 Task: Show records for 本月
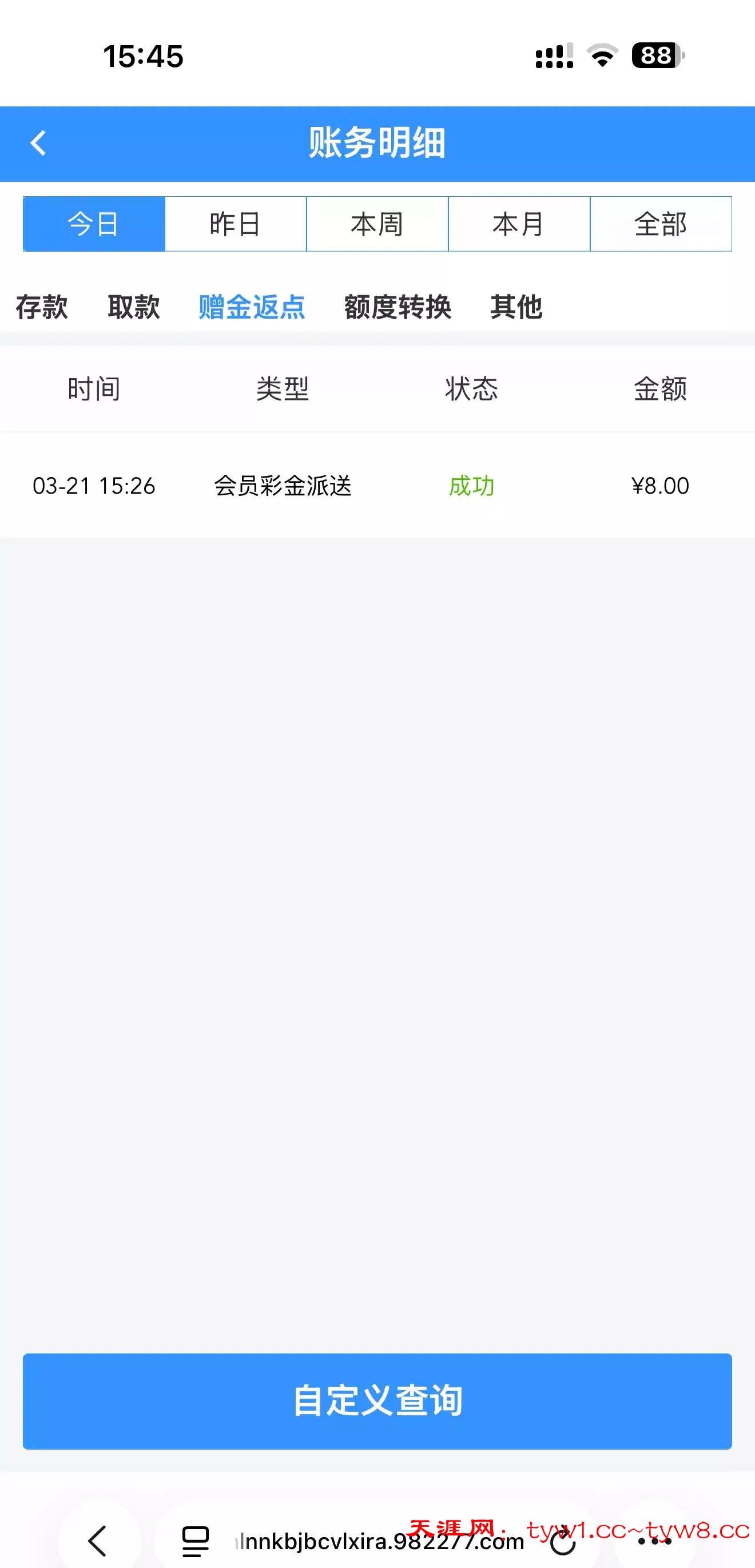coord(519,224)
